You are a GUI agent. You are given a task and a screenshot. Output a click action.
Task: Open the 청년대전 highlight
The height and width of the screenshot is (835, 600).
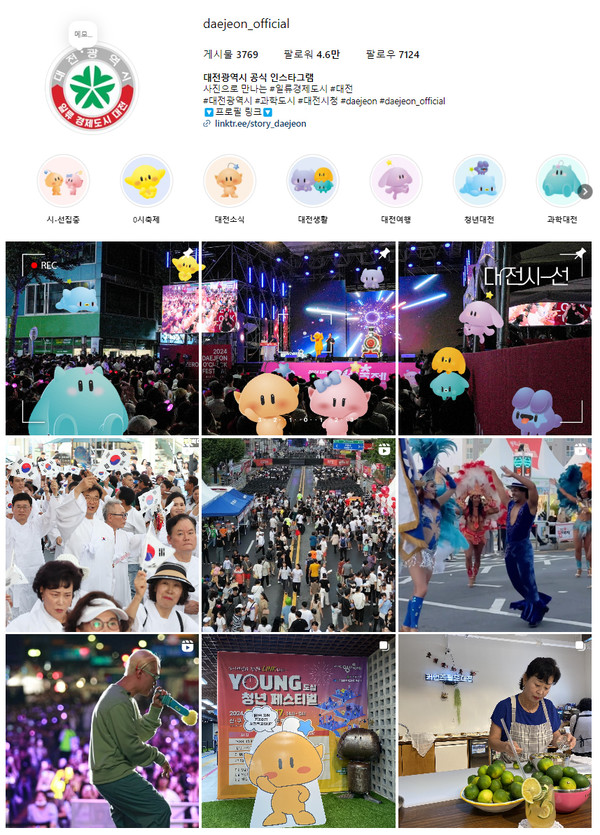[479, 182]
